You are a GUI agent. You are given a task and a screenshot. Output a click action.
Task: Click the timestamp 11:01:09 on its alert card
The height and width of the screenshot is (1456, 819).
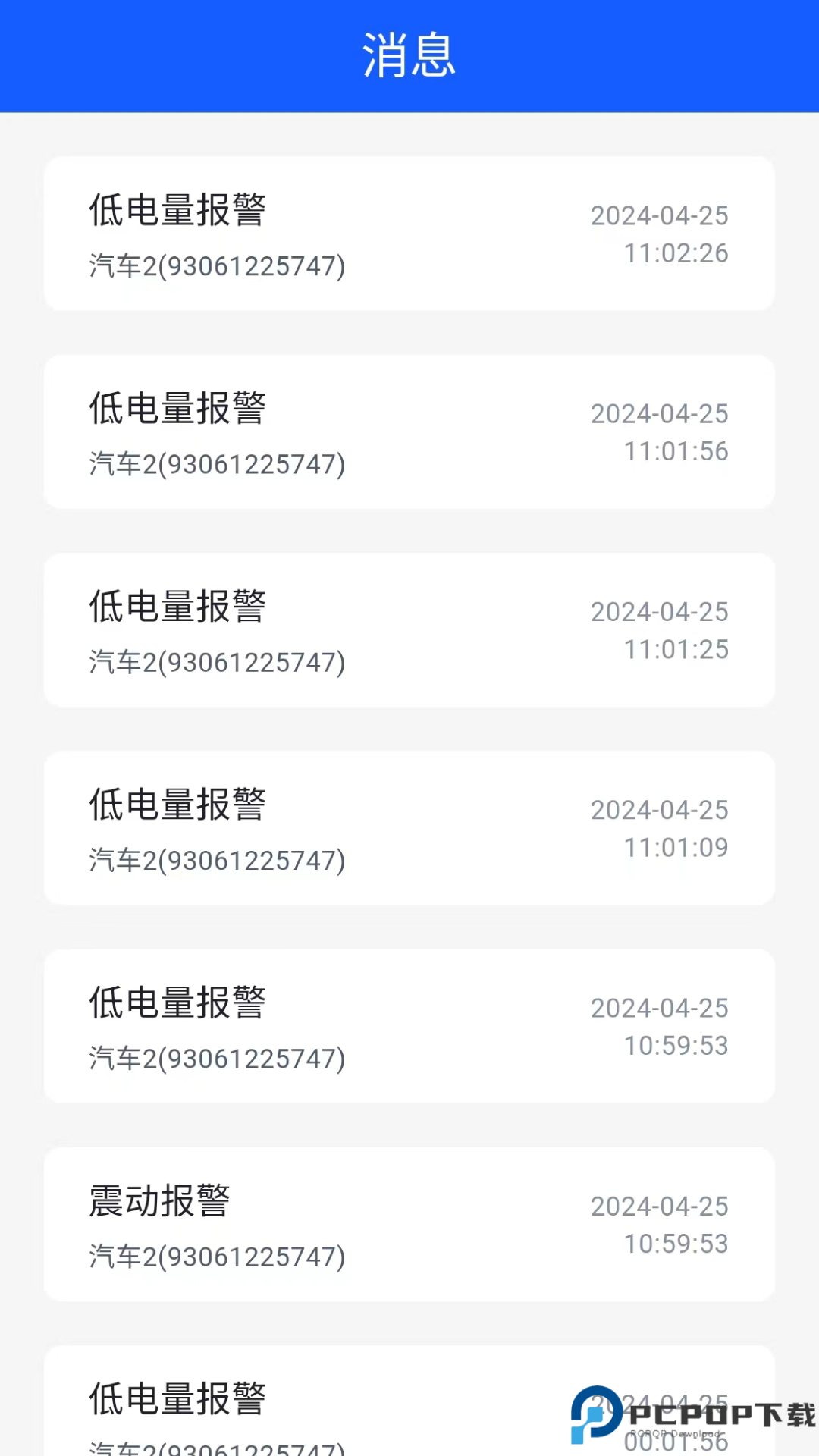[676, 848]
